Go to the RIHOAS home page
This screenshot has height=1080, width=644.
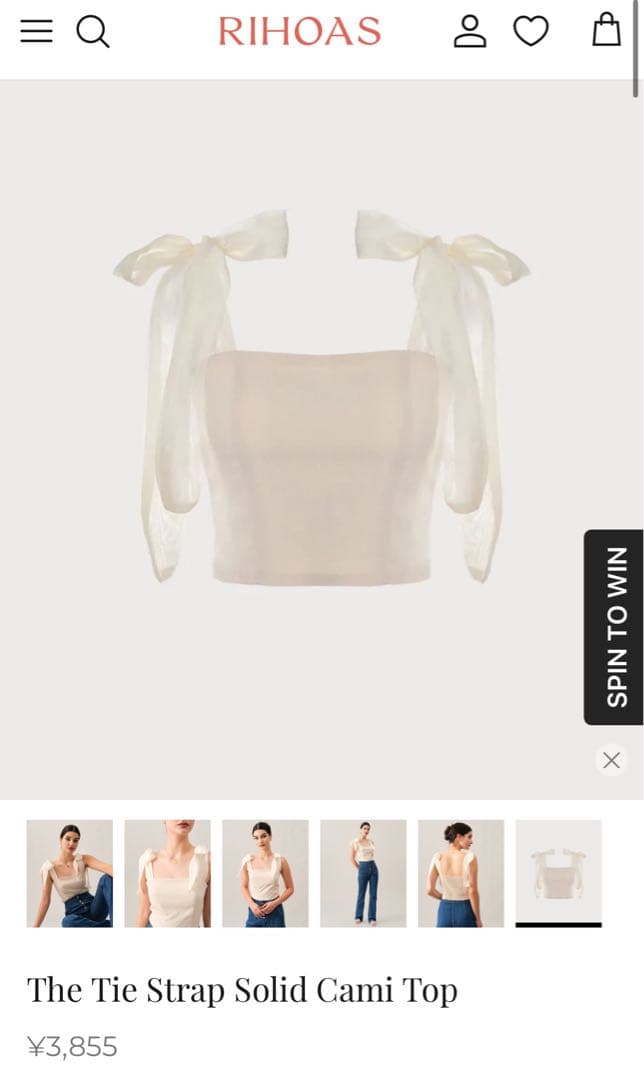[x=299, y=32]
